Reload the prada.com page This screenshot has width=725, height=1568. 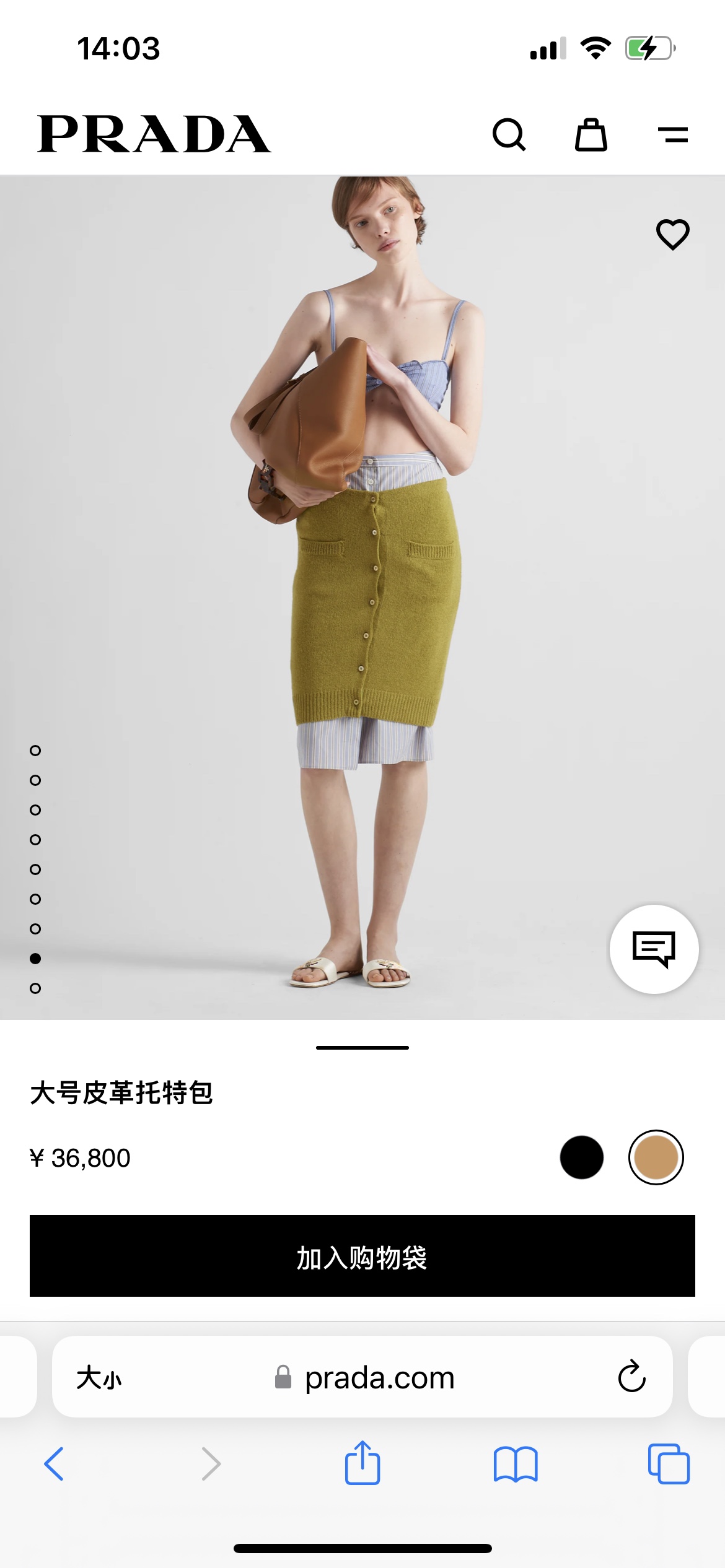631,1378
